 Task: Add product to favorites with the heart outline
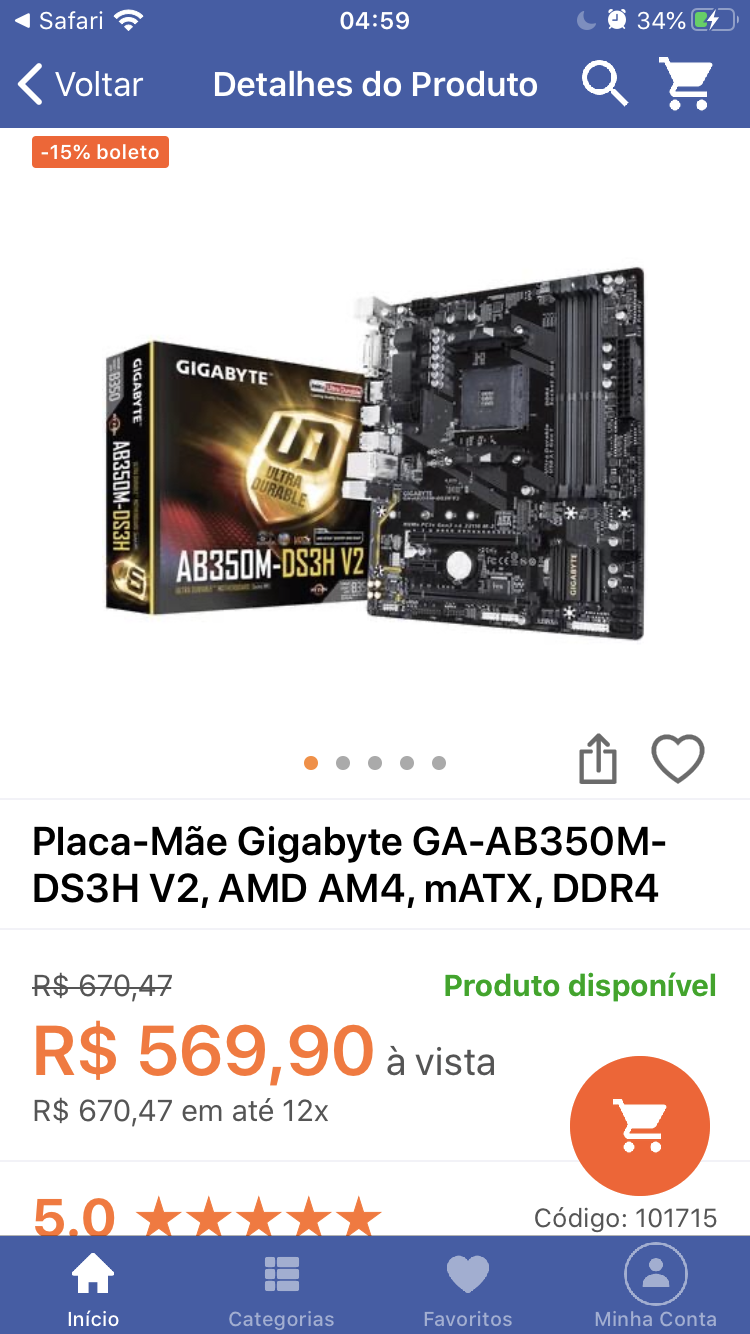(678, 759)
